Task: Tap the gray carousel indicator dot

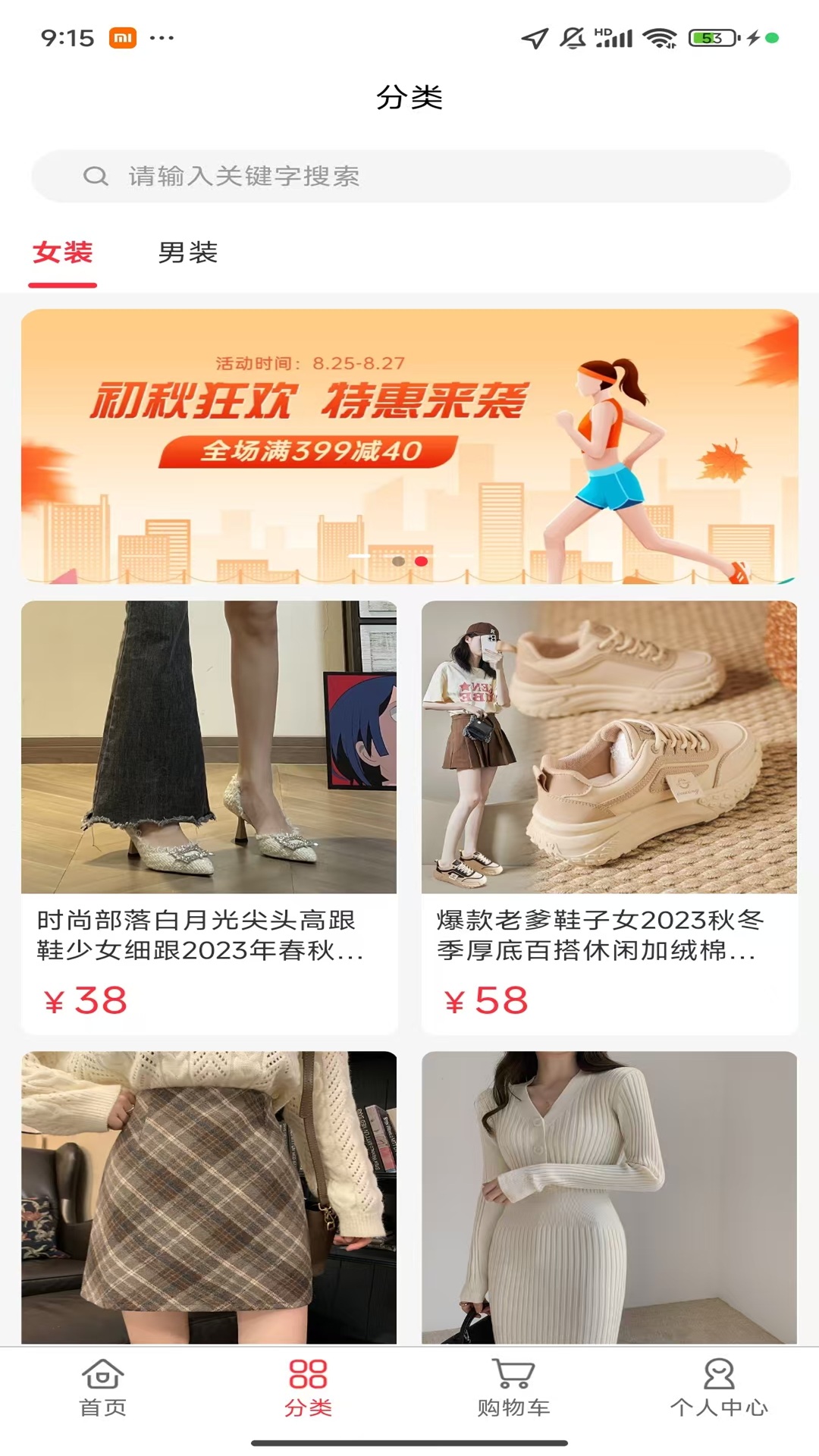Action: tap(397, 561)
